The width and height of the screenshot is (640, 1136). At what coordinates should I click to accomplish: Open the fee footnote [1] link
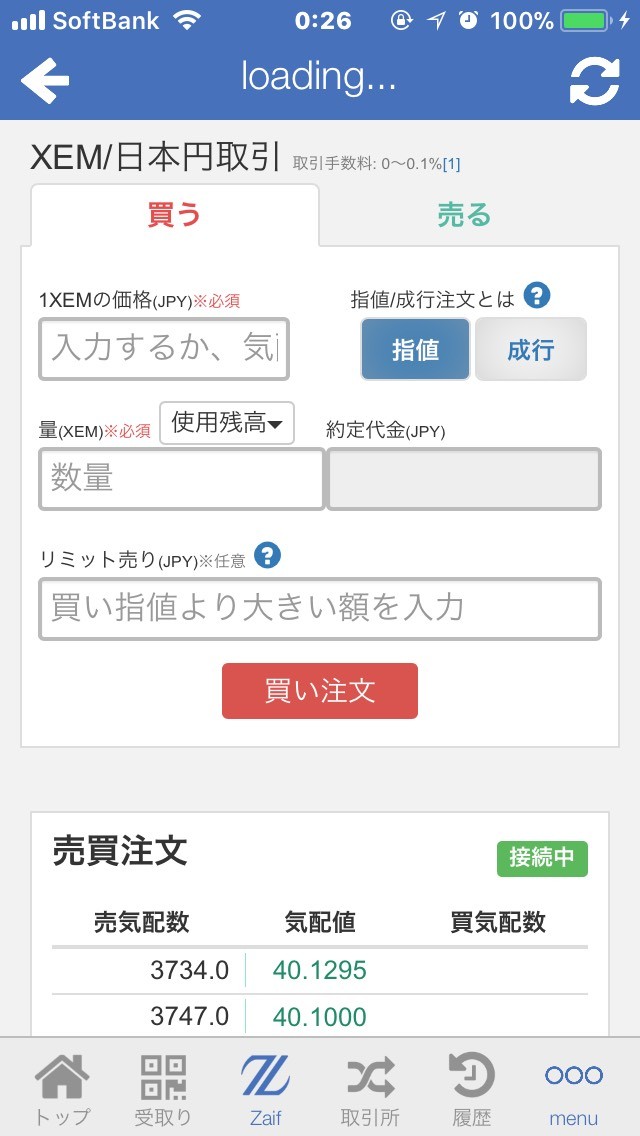tap(452, 164)
